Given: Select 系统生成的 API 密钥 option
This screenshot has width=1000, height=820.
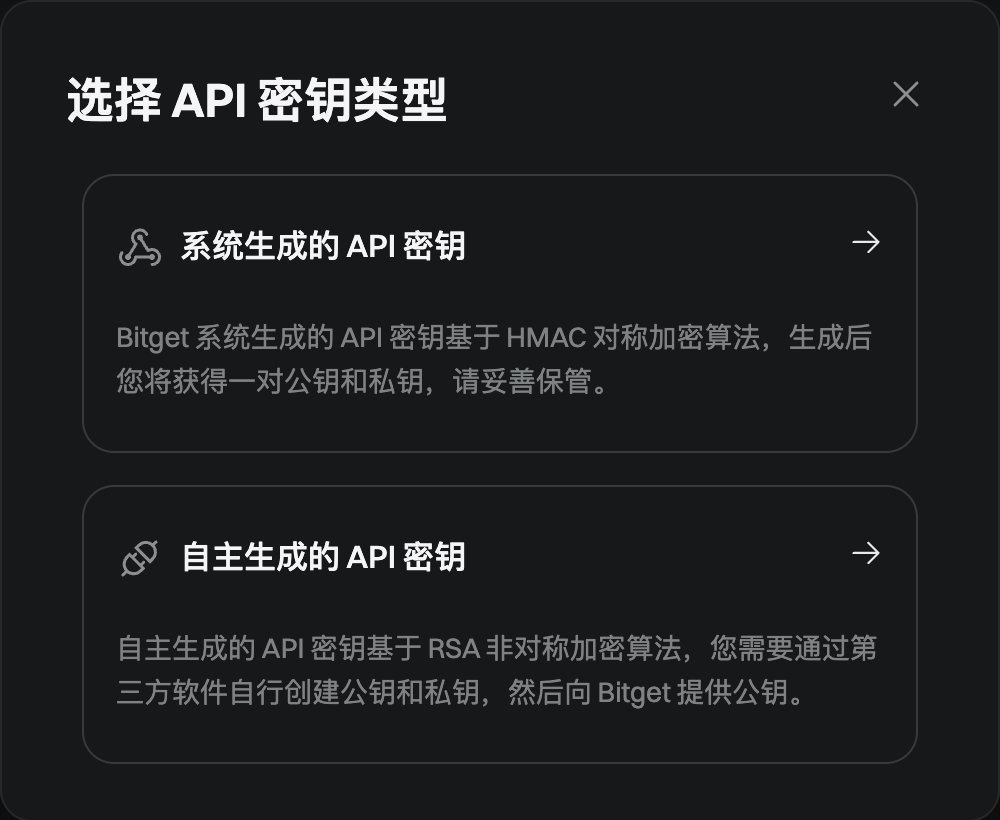Looking at the screenshot, I should [x=499, y=313].
